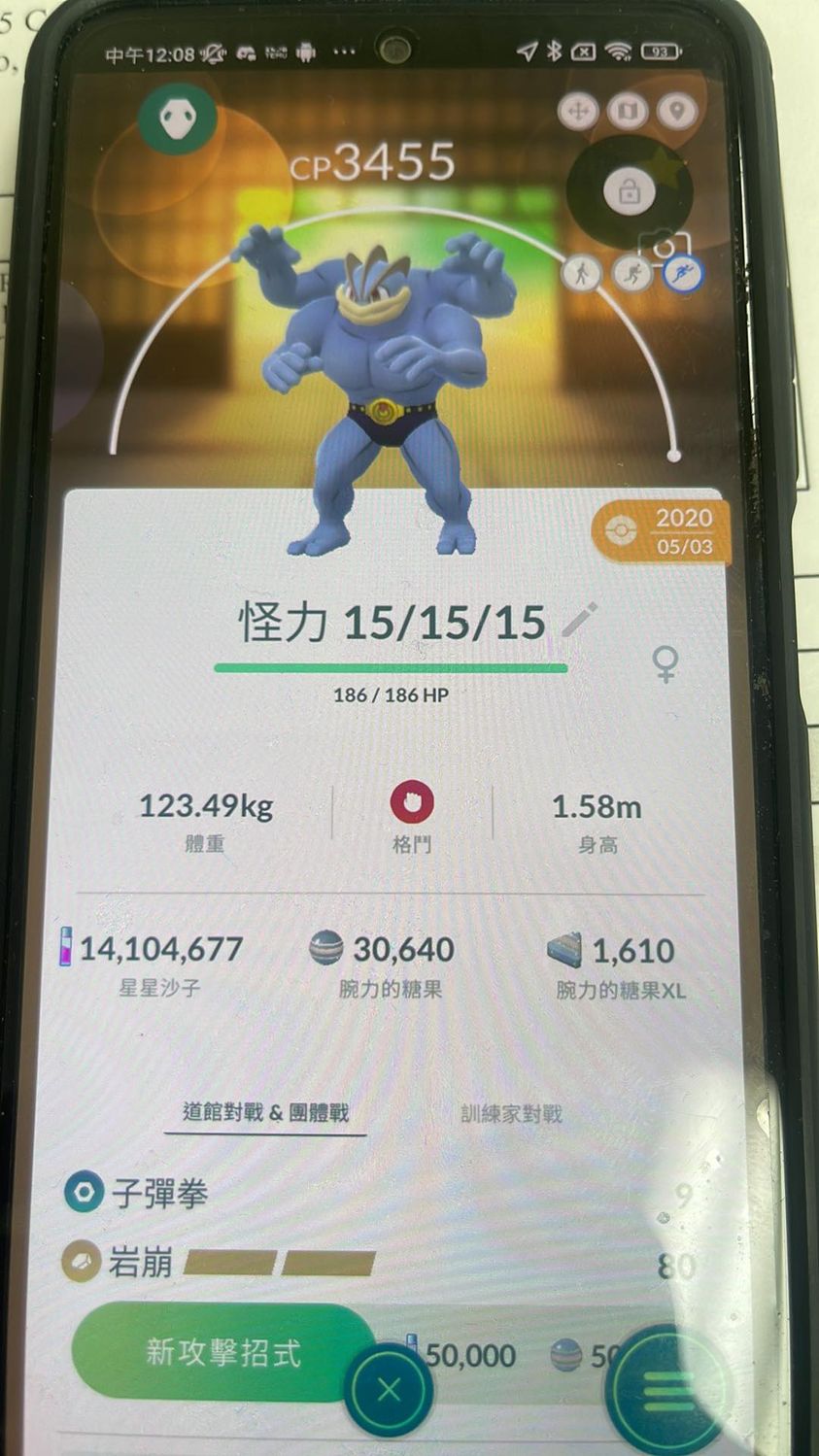Image resolution: width=819 pixels, height=1456 pixels.
Task: Select running speed
Action: click(x=632, y=274)
